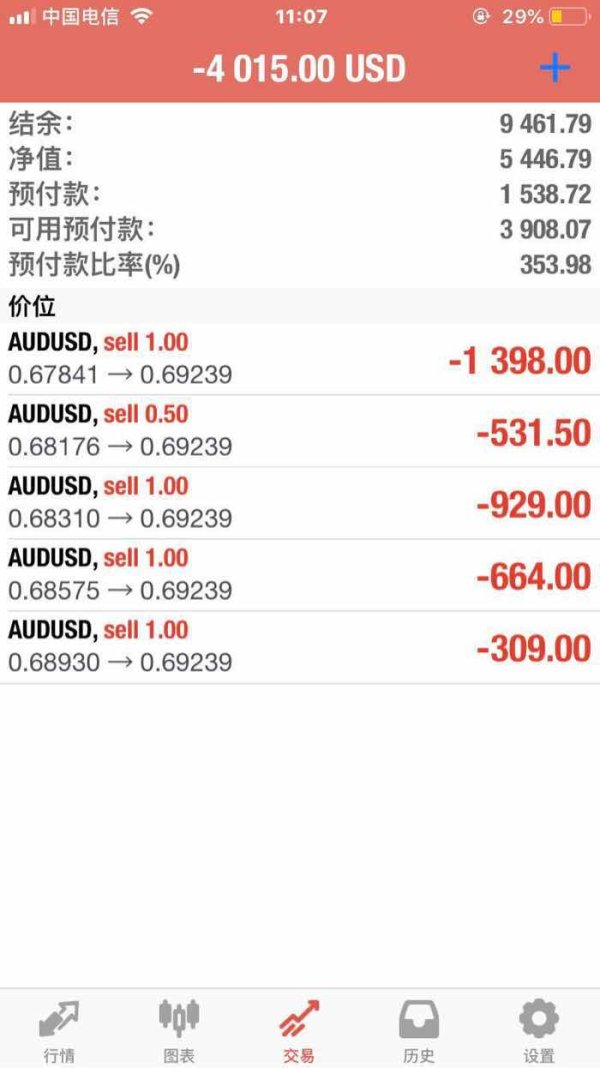
Task: Go to the 历史 history tab
Action: (419, 1030)
